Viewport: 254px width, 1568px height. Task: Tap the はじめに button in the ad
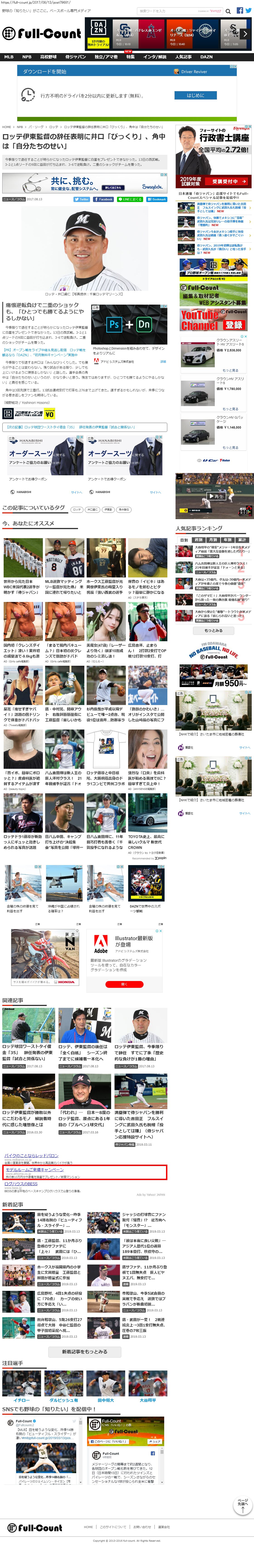pyautogui.click(x=196, y=96)
